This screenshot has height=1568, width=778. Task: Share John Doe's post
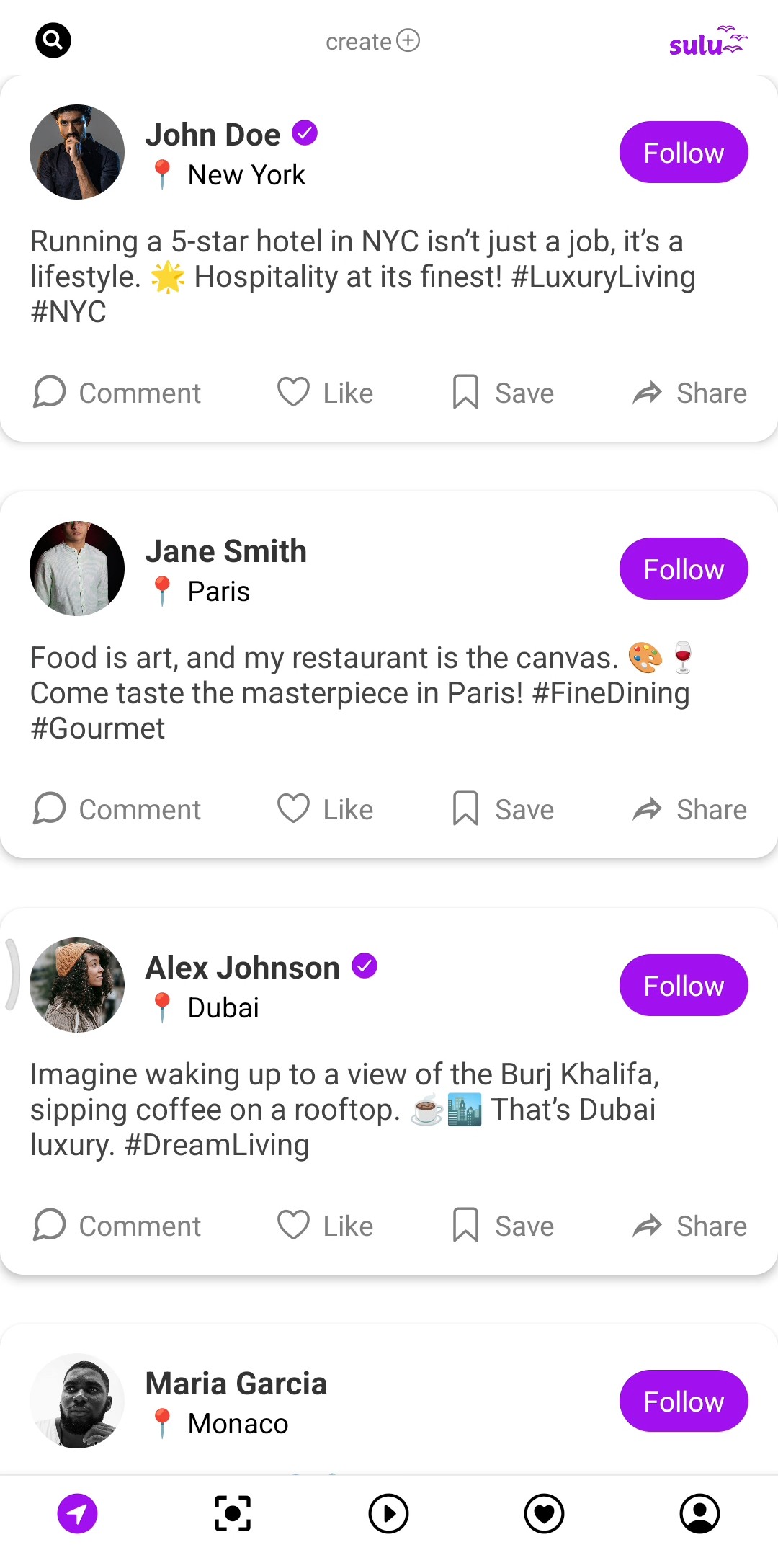[x=689, y=393]
